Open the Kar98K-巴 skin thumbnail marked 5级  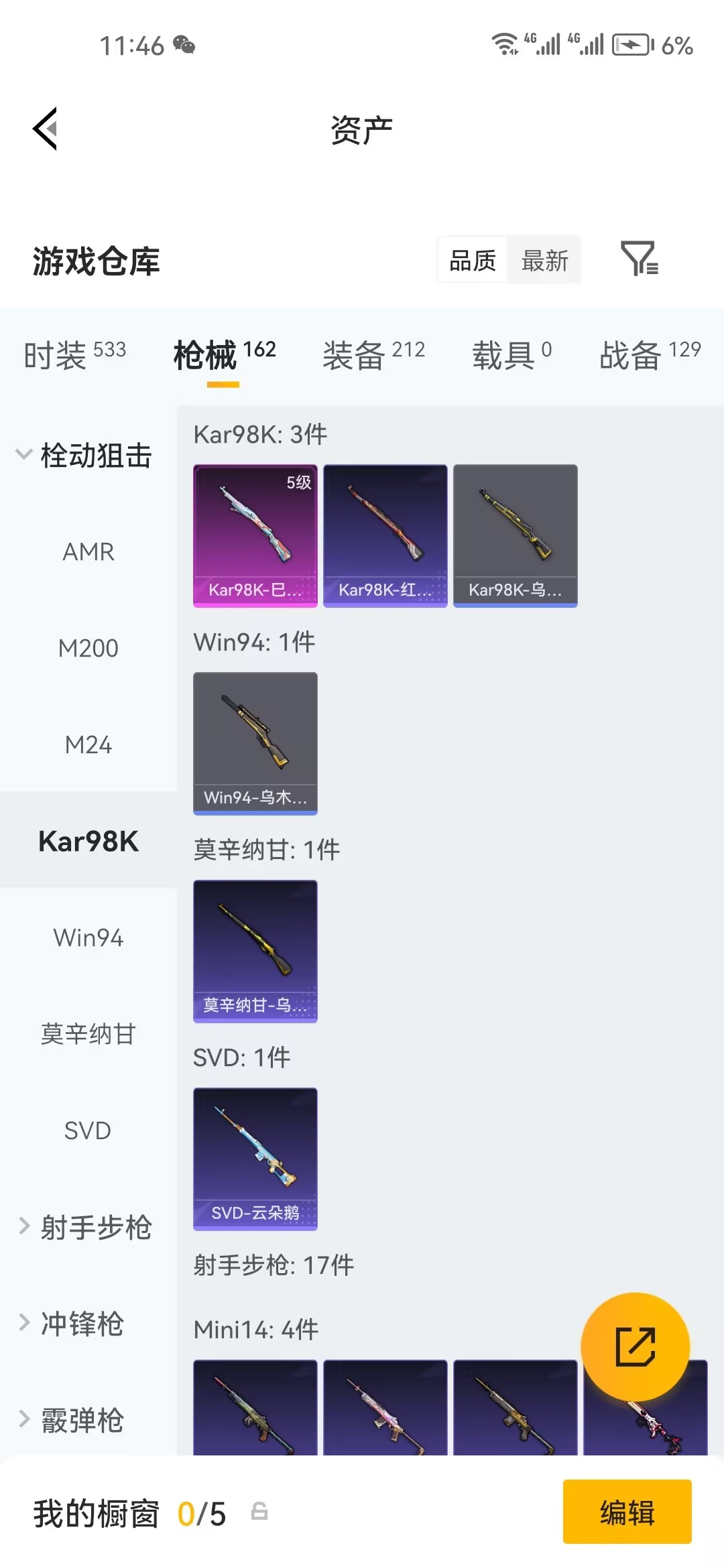(x=255, y=533)
